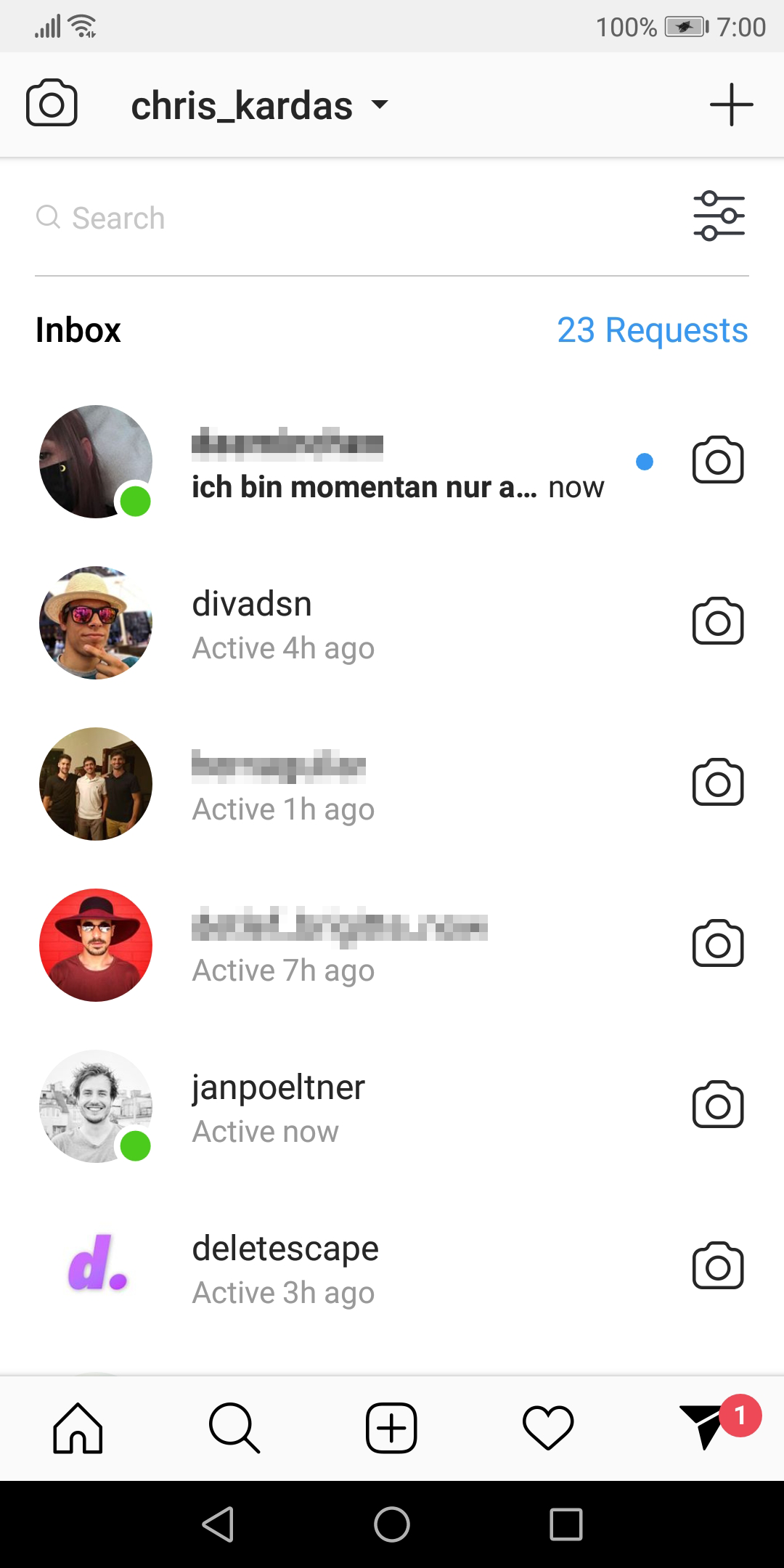Tap the unread blue dot indicator
The height and width of the screenshot is (1568, 784).
click(645, 461)
